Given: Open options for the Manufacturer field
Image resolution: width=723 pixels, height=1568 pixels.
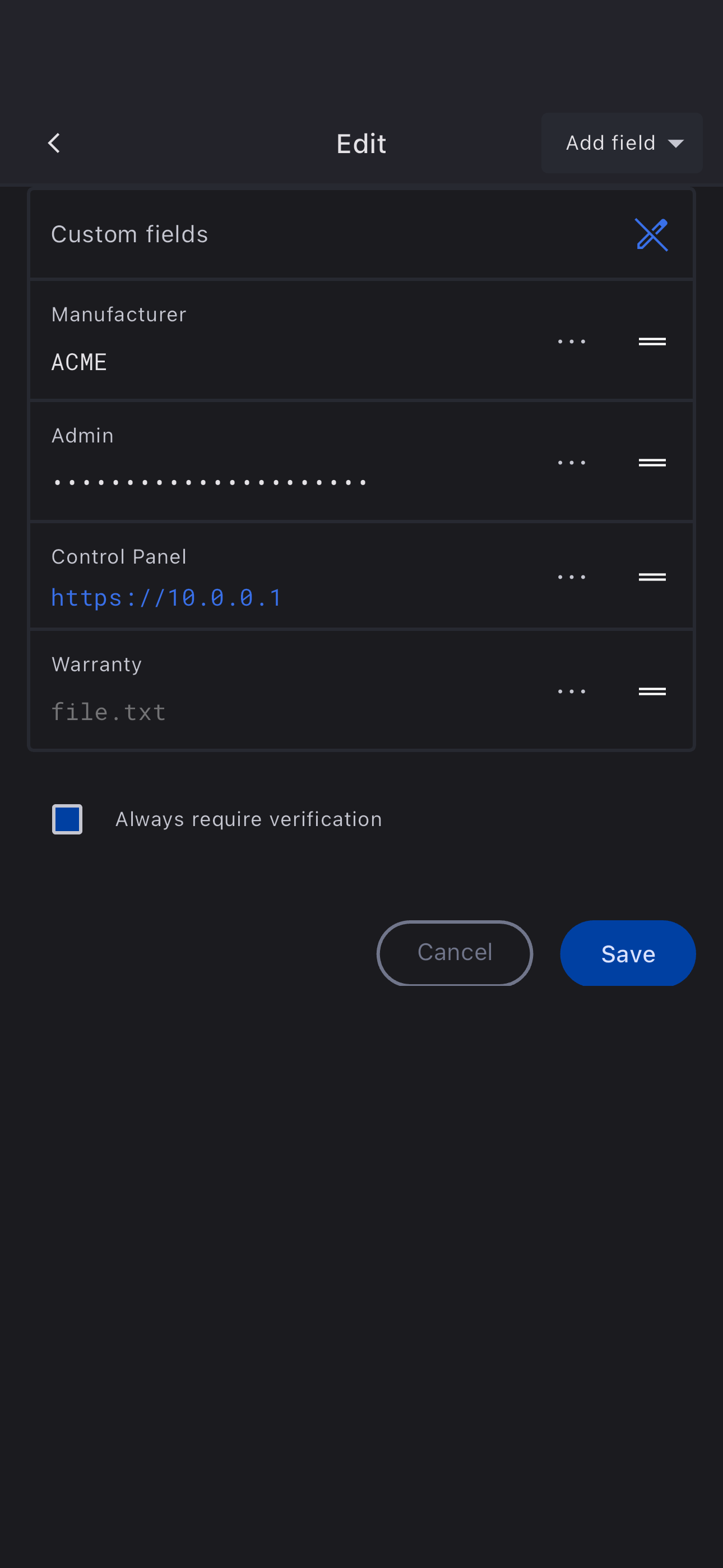Looking at the screenshot, I should [571, 342].
